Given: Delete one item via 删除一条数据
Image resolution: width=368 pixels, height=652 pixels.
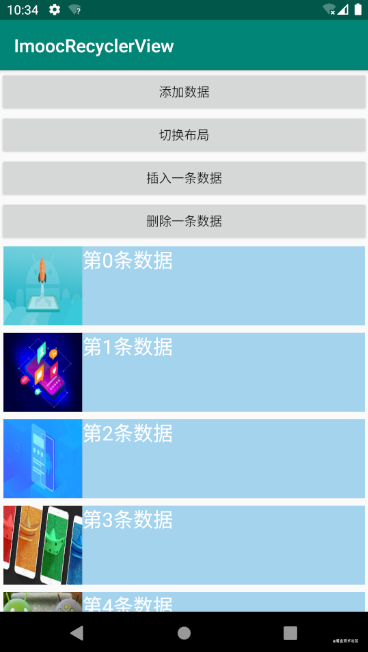Looking at the screenshot, I should pyautogui.click(x=184, y=221).
